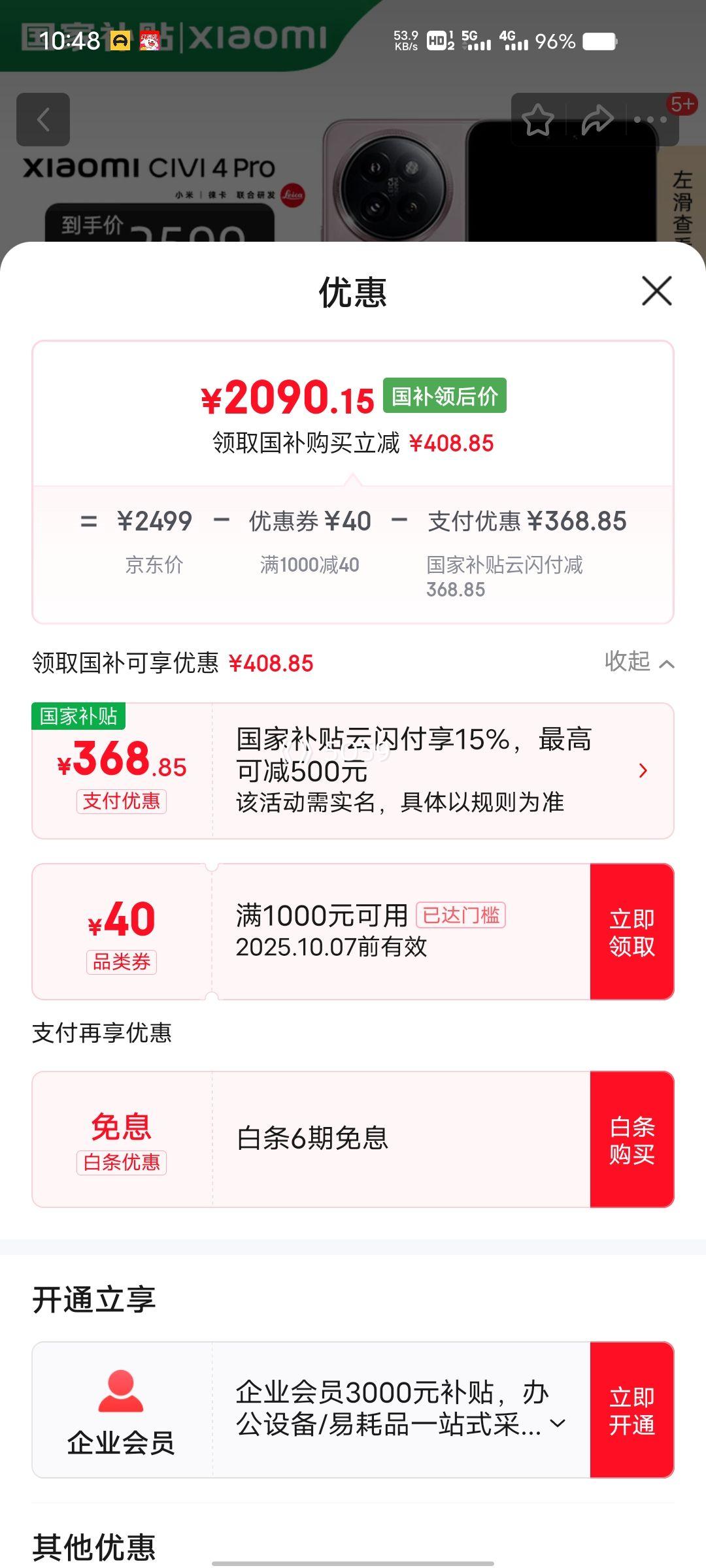Buy with 白条 6期免息 via 白条购买
The image size is (706, 1568).
click(631, 1139)
